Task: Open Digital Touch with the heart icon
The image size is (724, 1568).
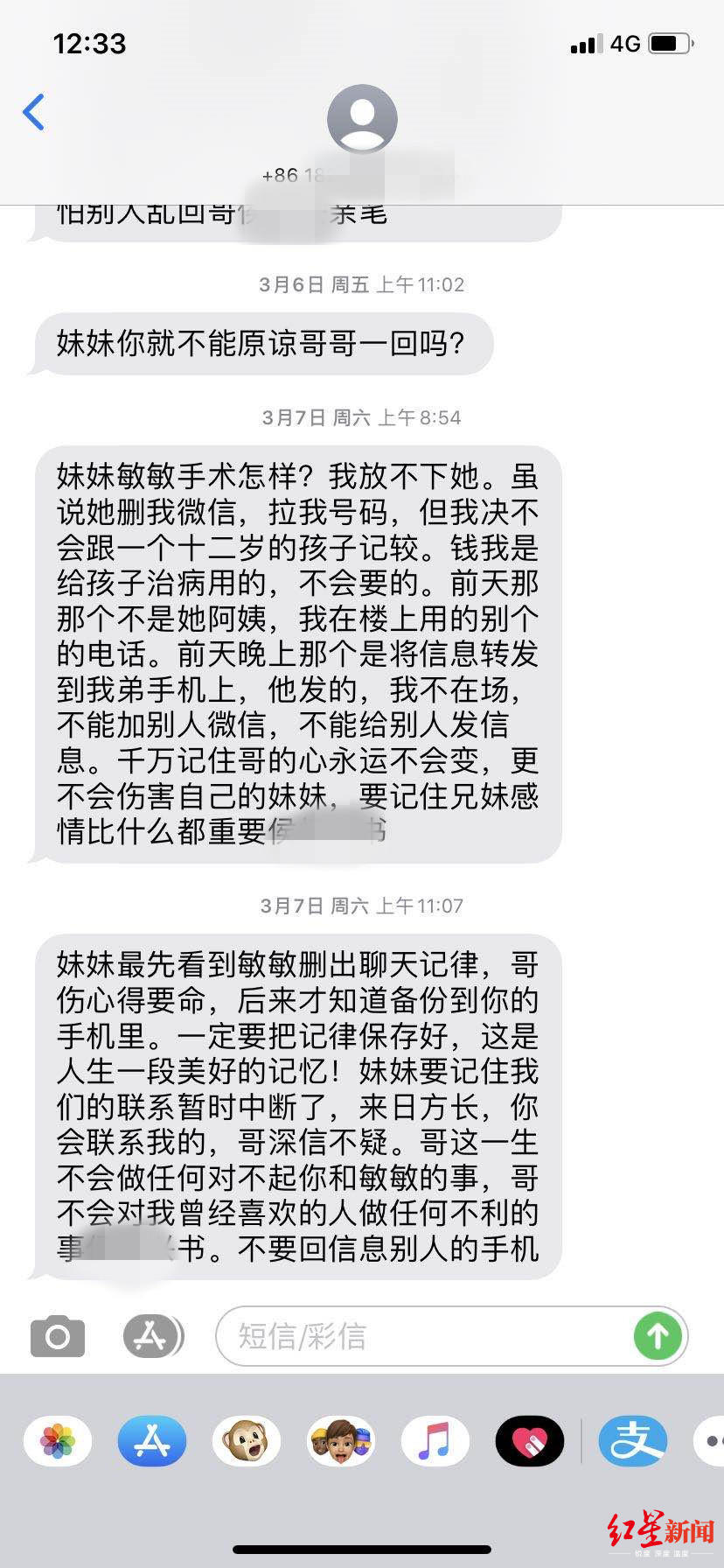Action: pos(530,1441)
